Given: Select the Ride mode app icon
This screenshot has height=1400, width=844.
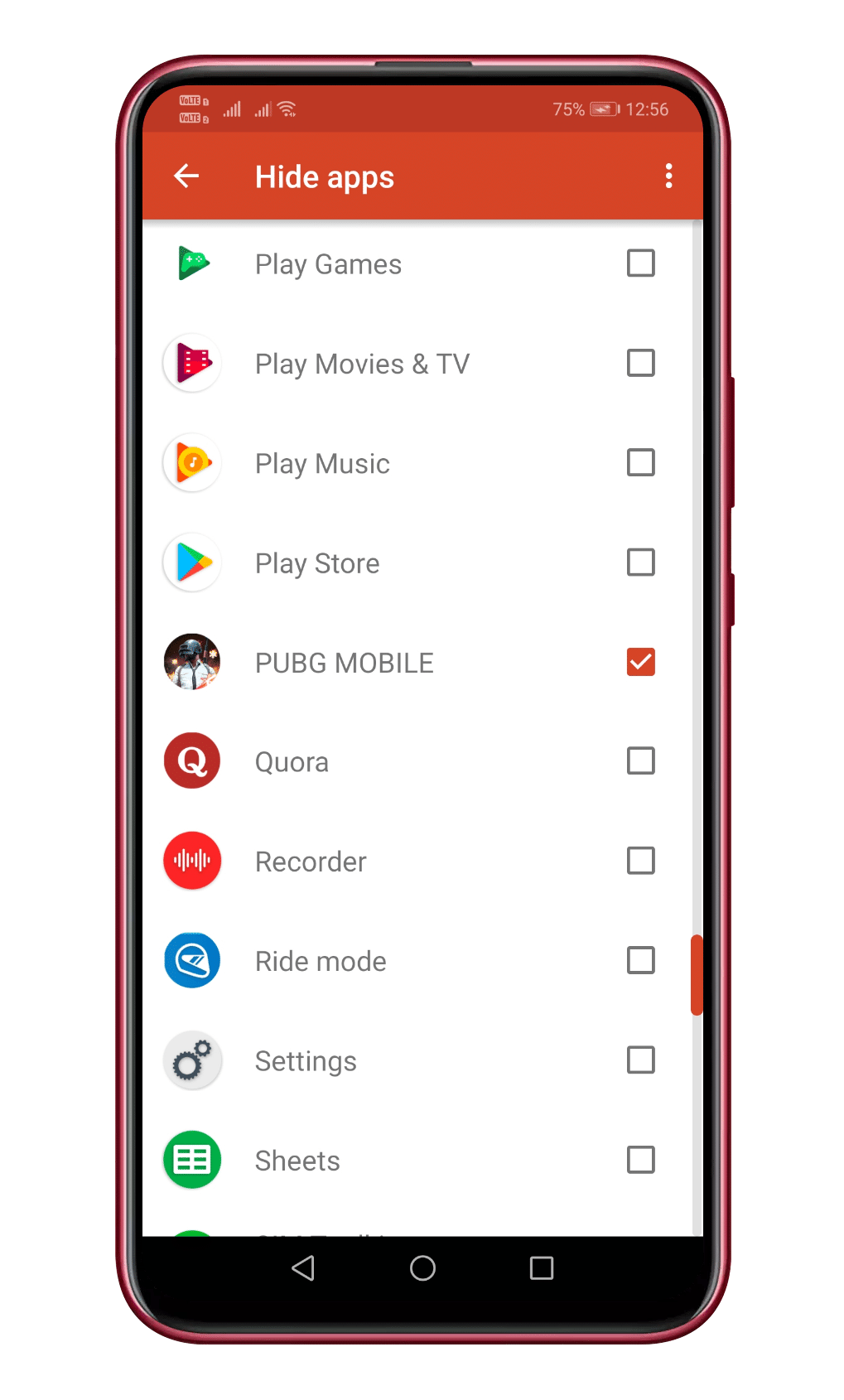Looking at the screenshot, I should point(191,960).
